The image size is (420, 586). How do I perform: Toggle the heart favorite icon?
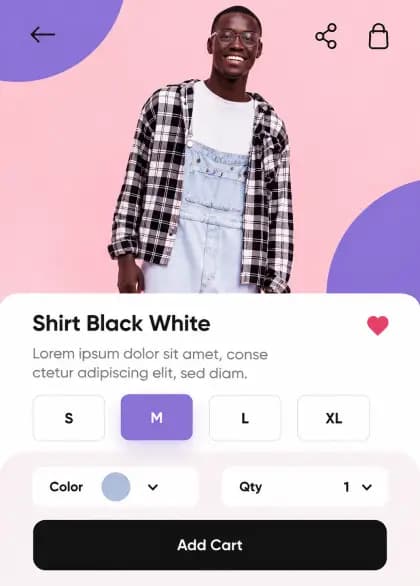378,325
